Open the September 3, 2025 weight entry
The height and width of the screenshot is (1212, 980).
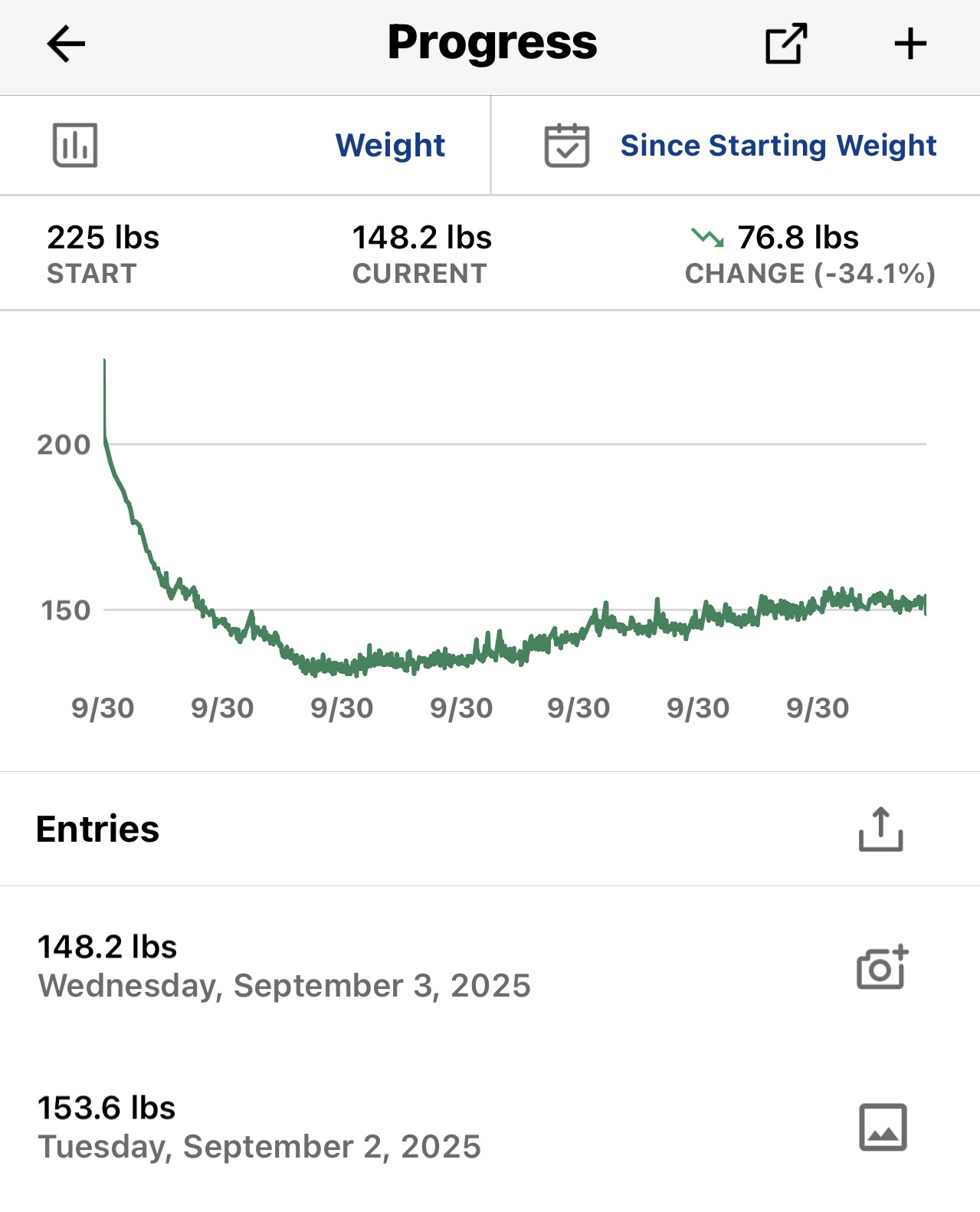point(284,966)
